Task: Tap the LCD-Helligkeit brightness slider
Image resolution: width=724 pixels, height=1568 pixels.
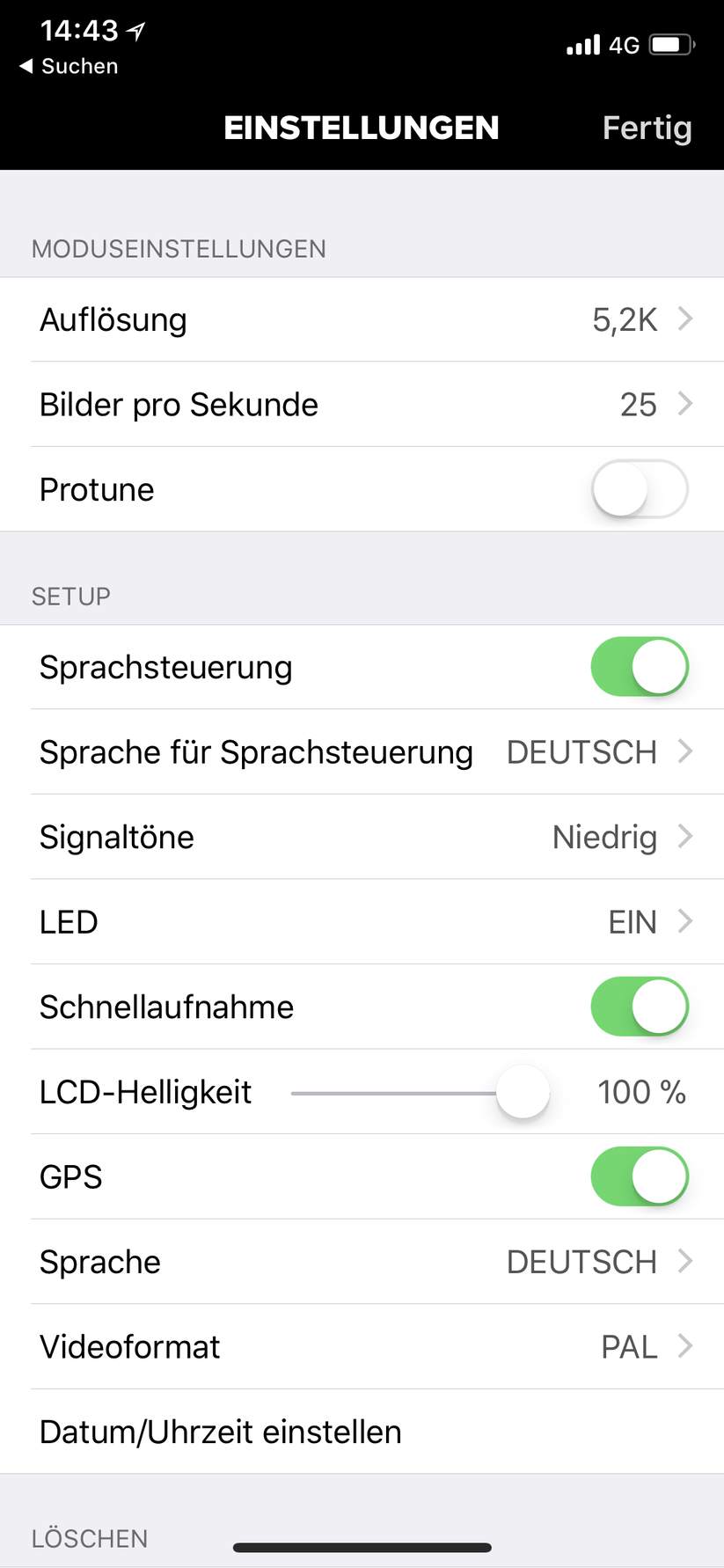Action: click(x=523, y=1093)
